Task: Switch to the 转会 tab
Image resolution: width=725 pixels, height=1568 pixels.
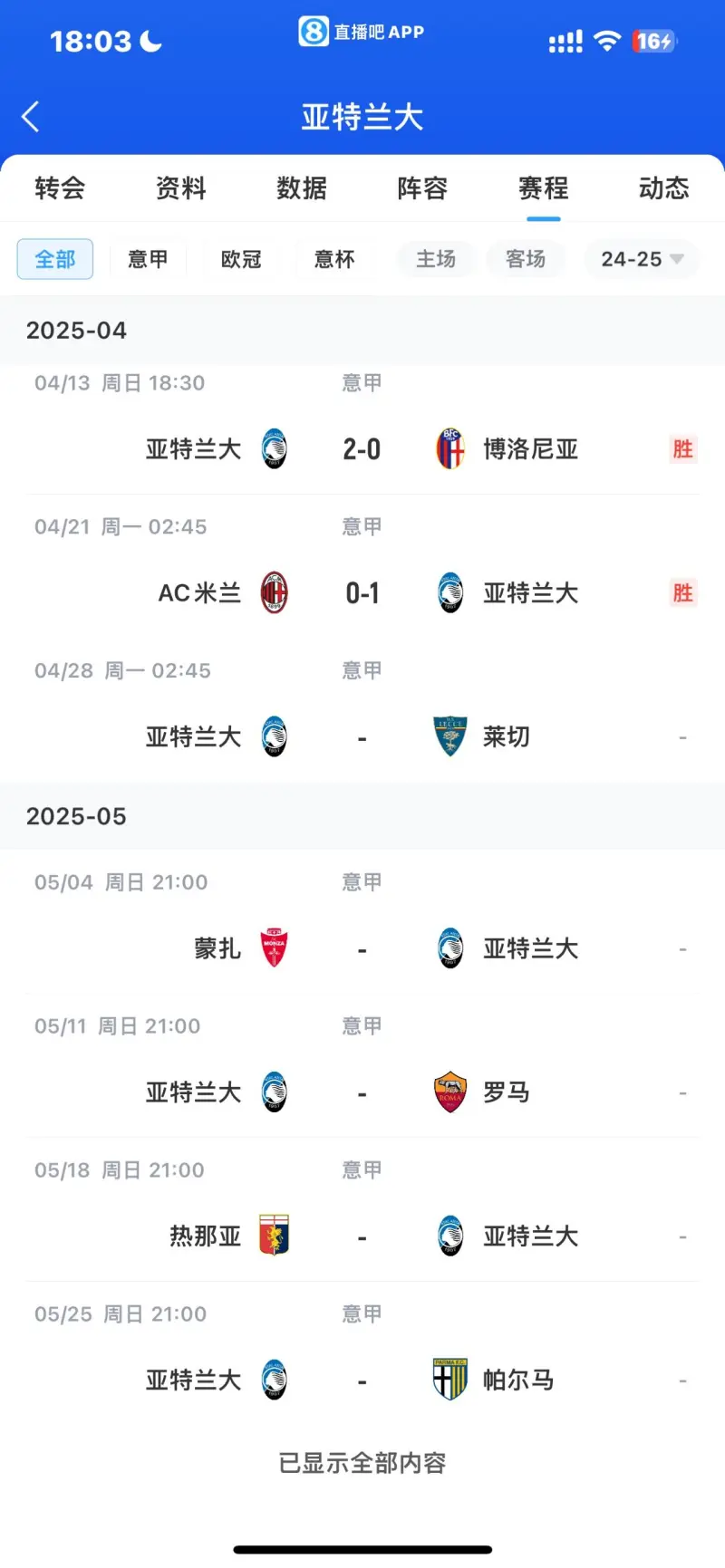Action: 60,188
